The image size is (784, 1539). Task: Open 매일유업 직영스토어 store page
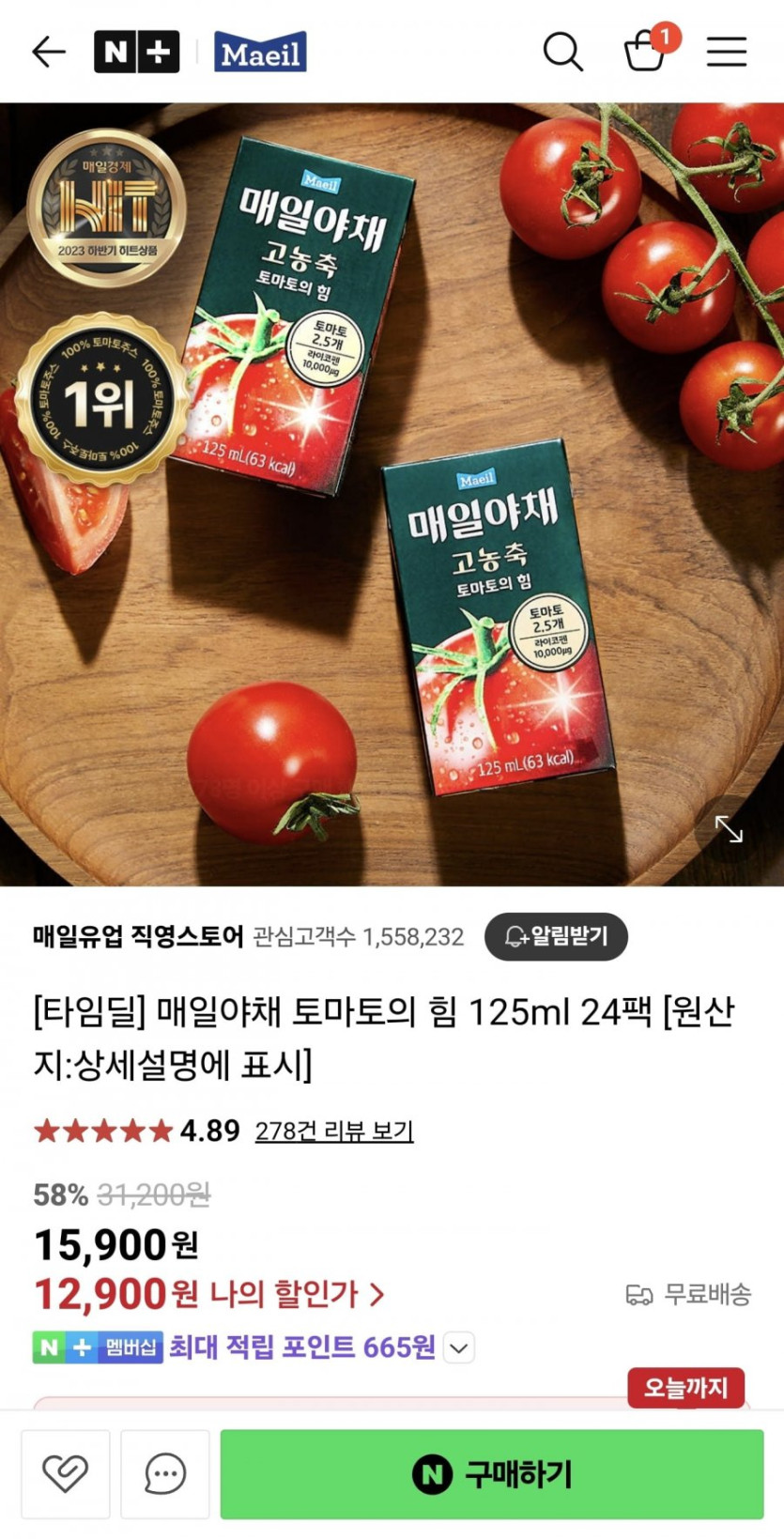[x=138, y=936]
